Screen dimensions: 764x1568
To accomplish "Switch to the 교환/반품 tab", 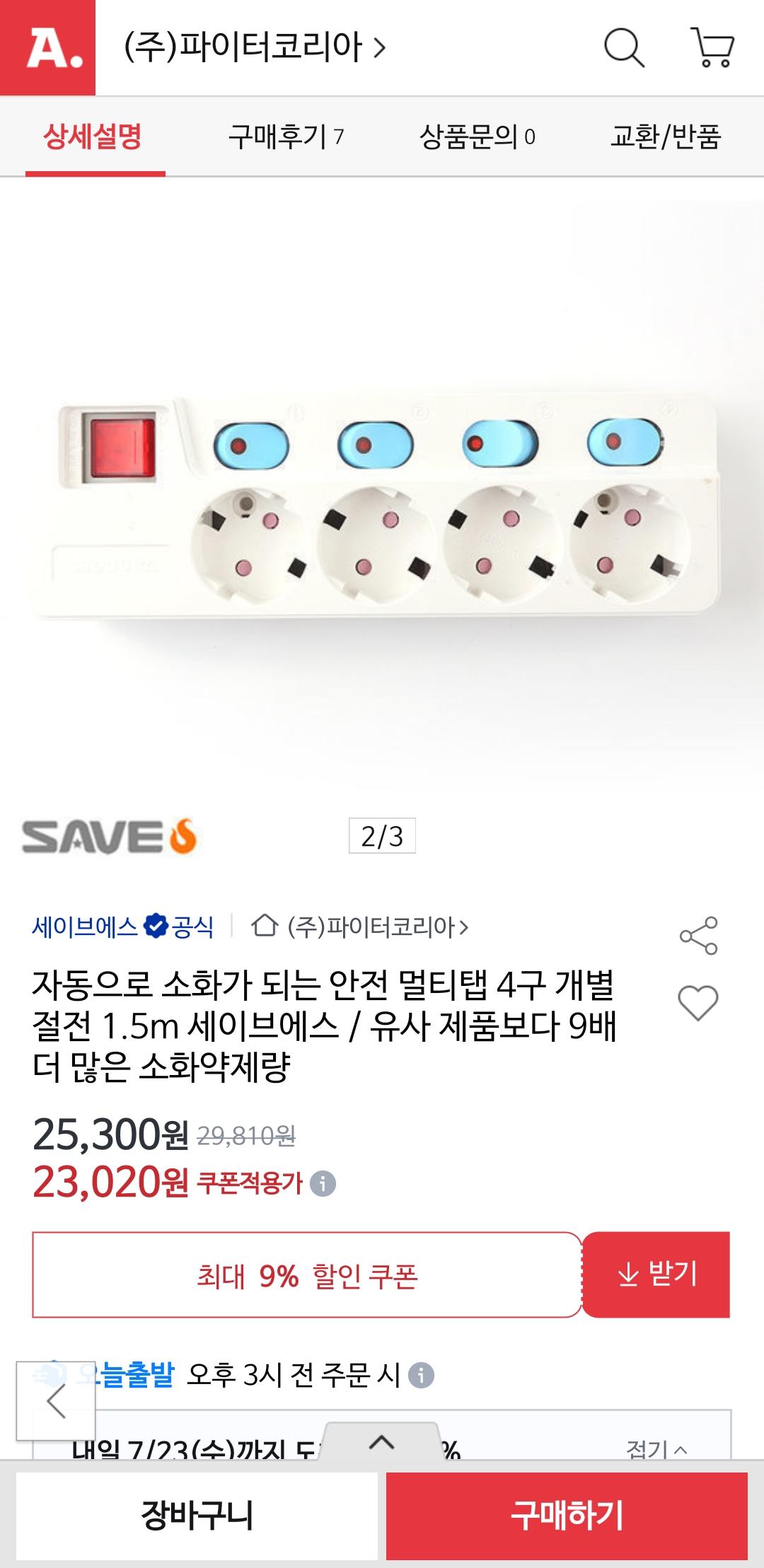I will click(x=665, y=136).
